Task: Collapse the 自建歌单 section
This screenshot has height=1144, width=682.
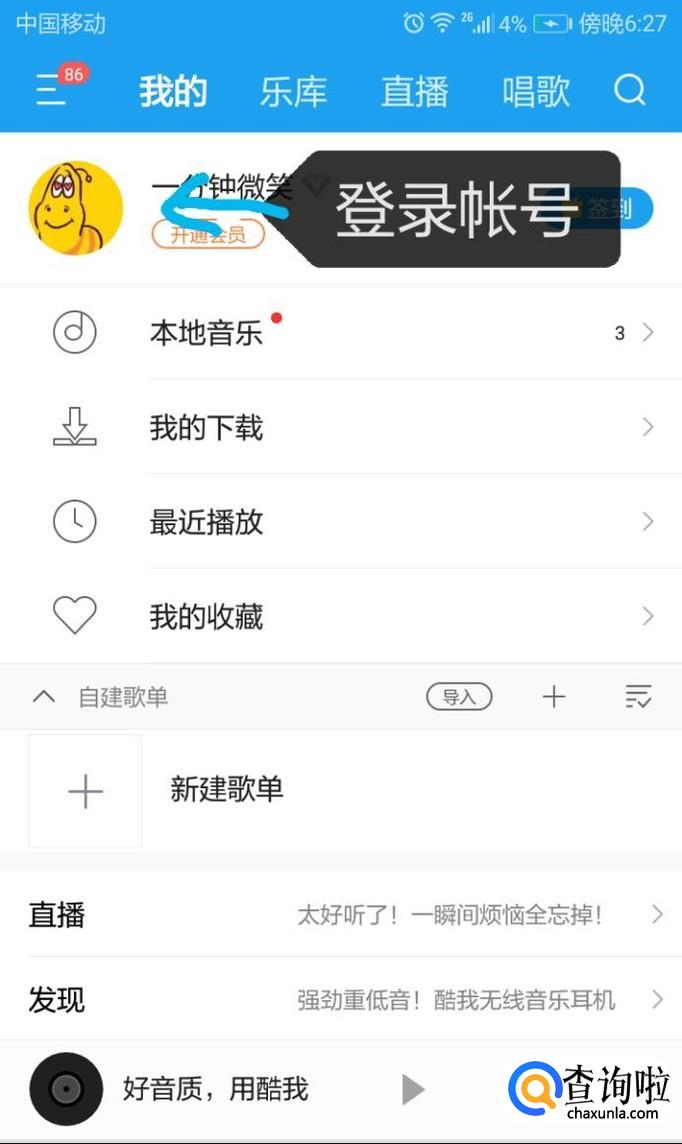Action: point(44,697)
